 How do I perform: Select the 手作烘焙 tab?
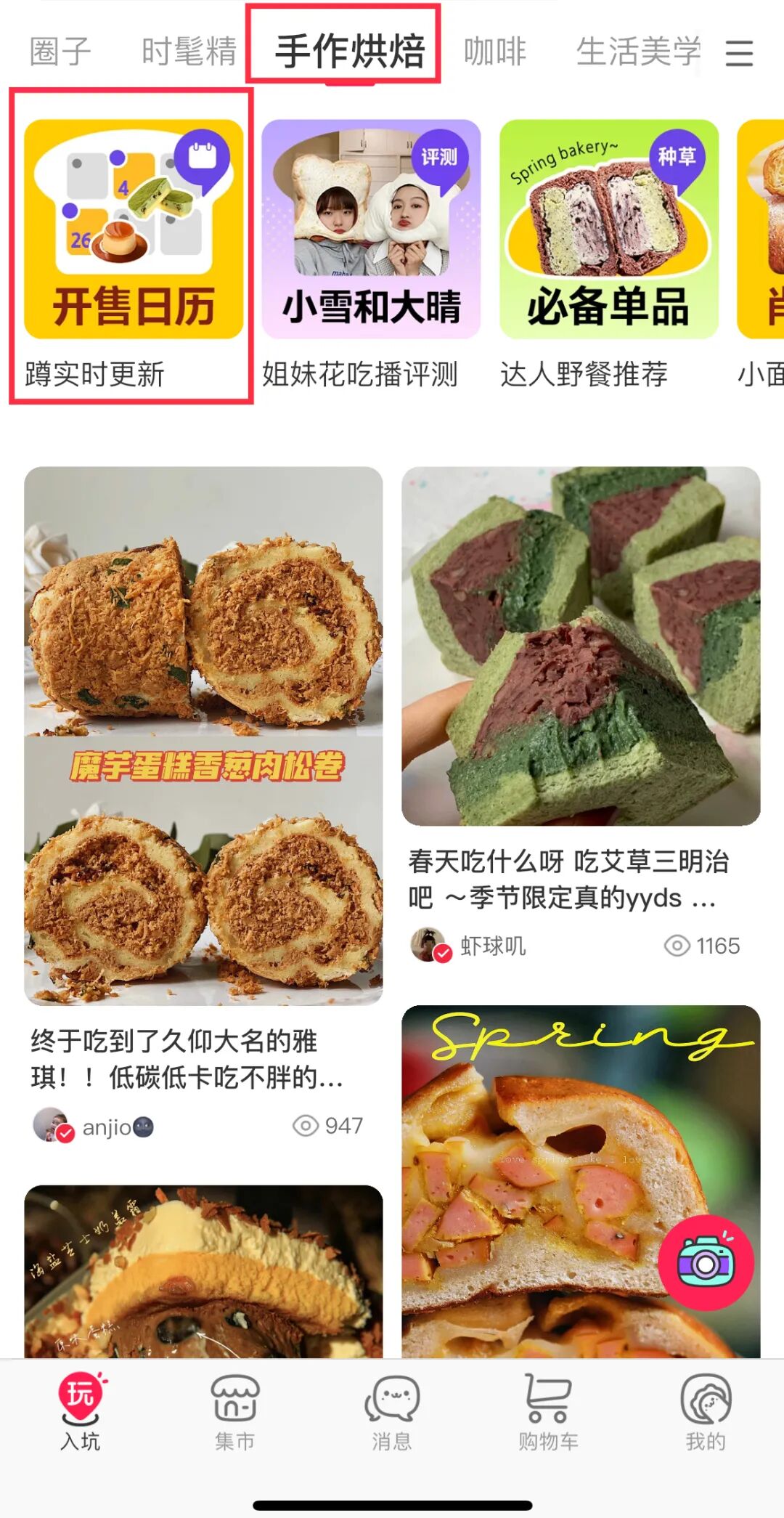pos(349,52)
